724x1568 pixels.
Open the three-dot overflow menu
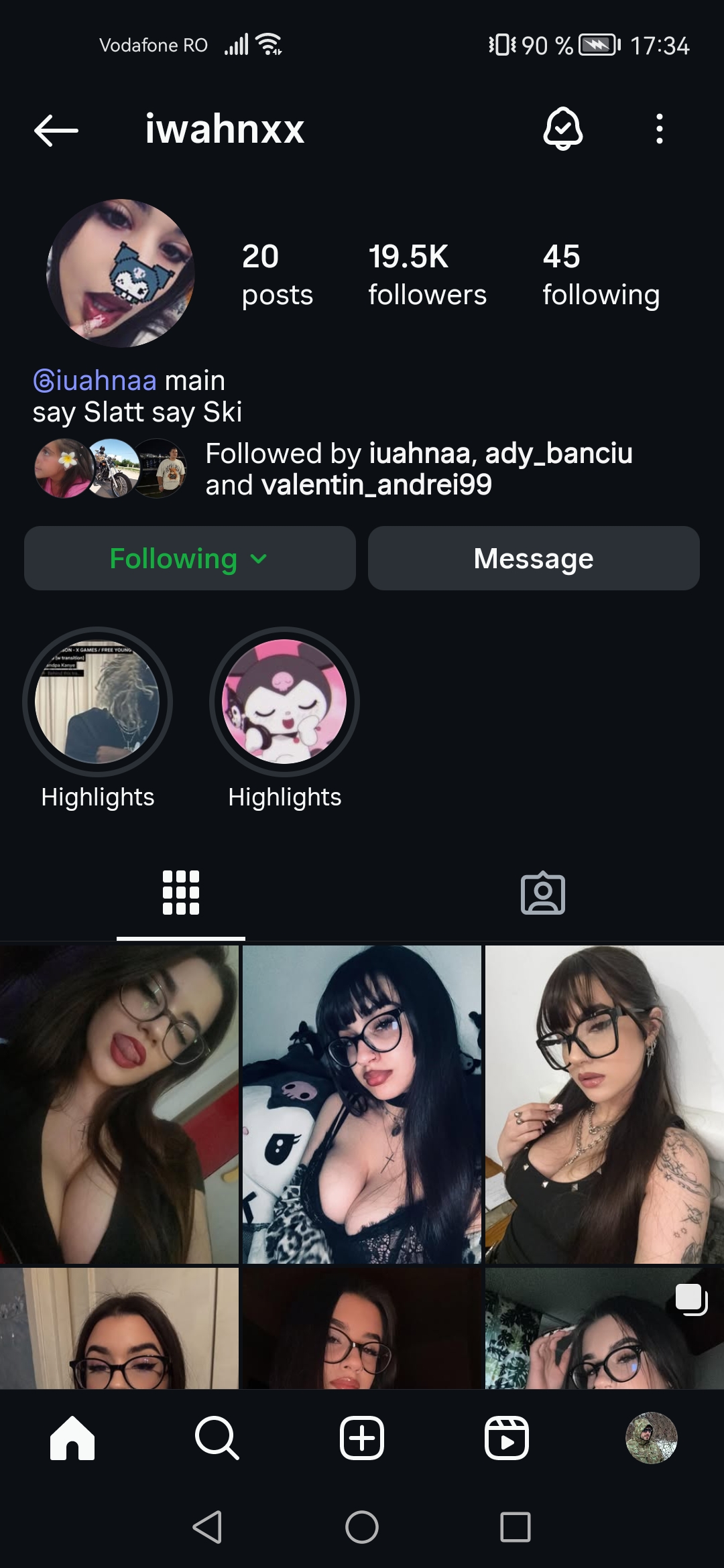coord(660,129)
